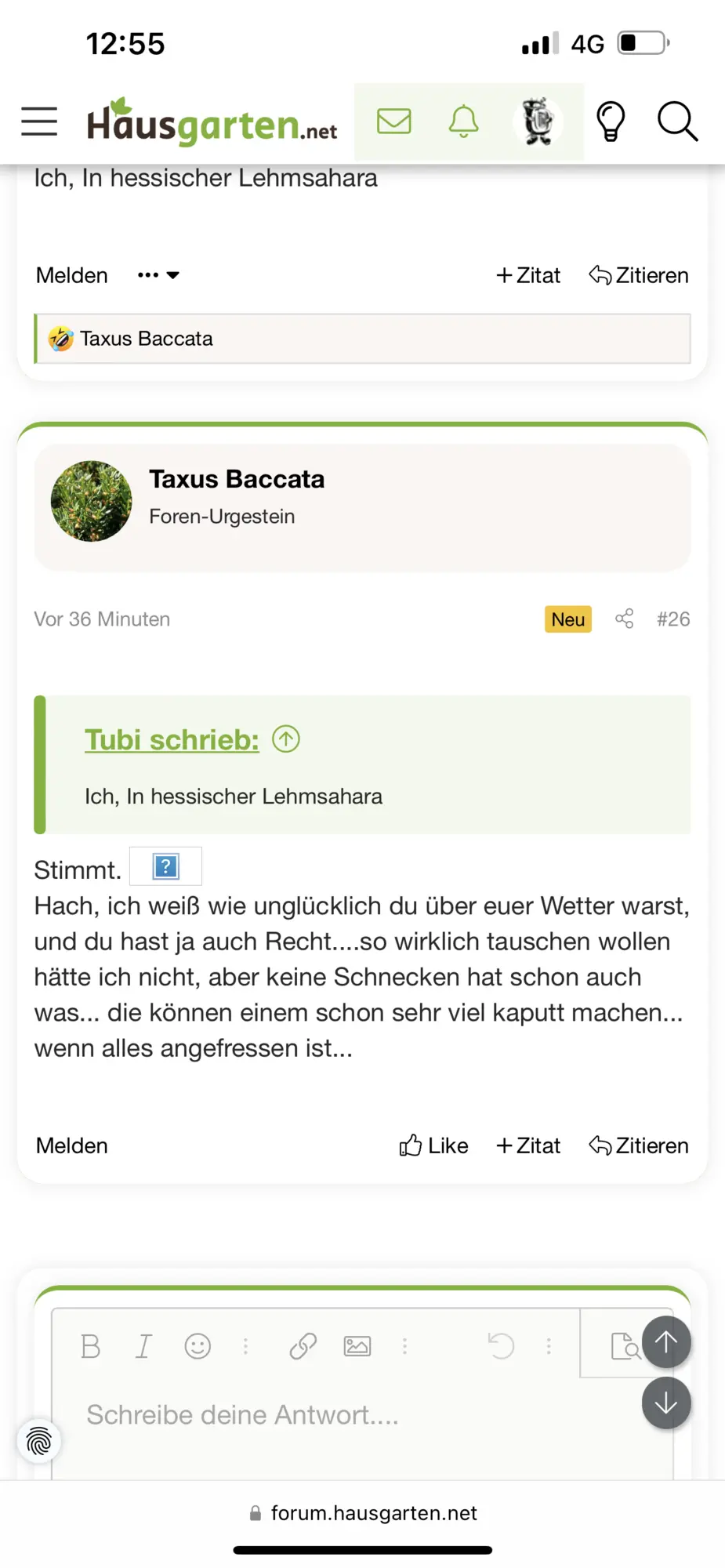The width and height of the screenshot is (725, 1568).
Task: Share post #26
Action: pos(624,619)
